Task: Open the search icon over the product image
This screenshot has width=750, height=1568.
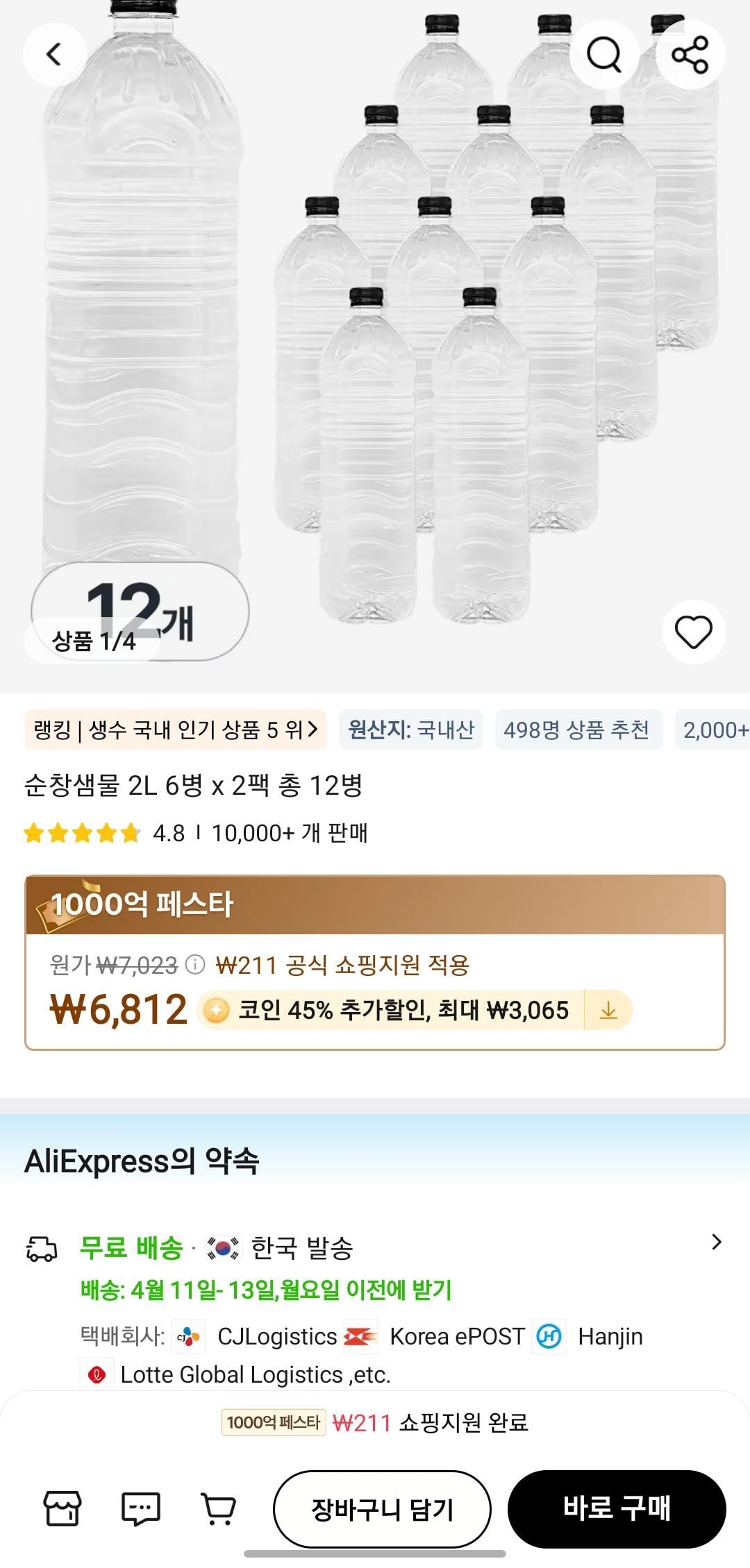Action: click(x=603, y=55)
